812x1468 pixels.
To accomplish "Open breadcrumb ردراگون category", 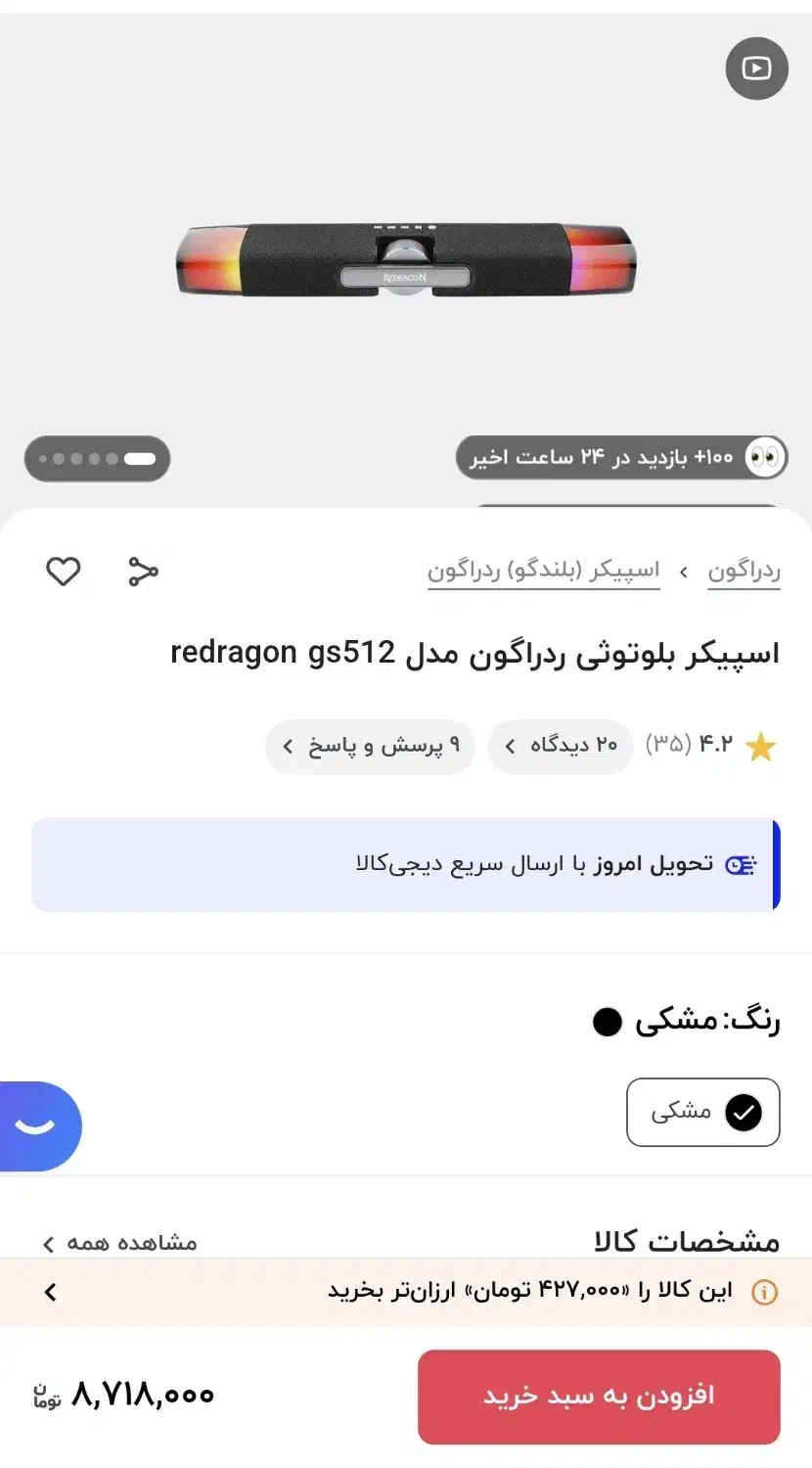I will click(x=744, y=569).
